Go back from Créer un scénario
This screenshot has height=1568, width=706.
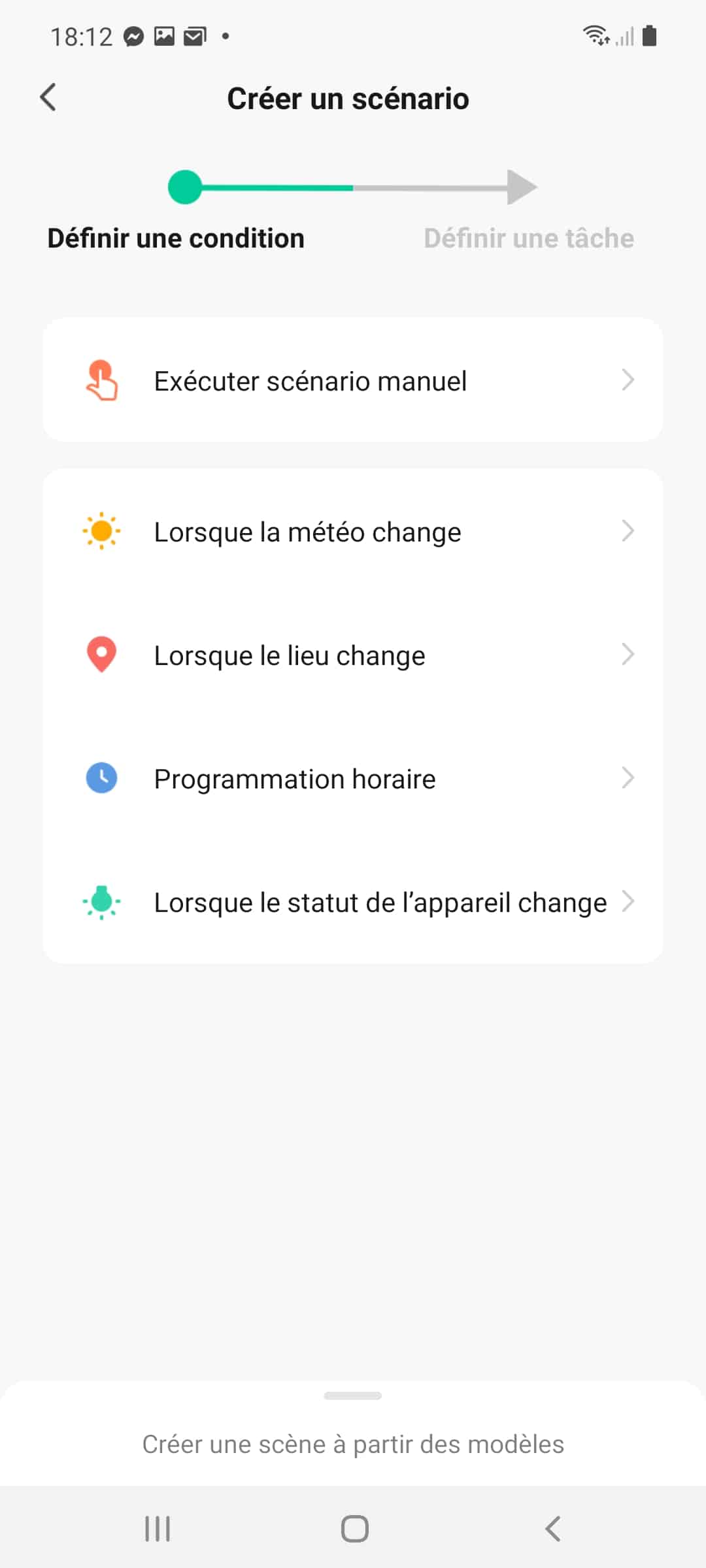pyautogui.click(x=48, y=98)
